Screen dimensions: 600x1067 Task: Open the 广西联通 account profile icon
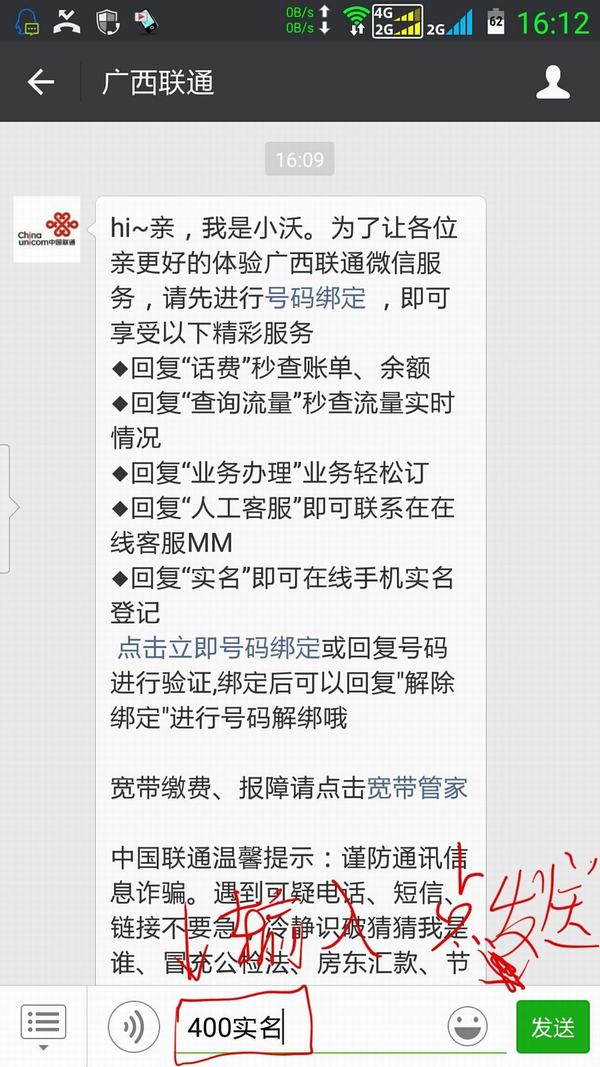point(555,82)
